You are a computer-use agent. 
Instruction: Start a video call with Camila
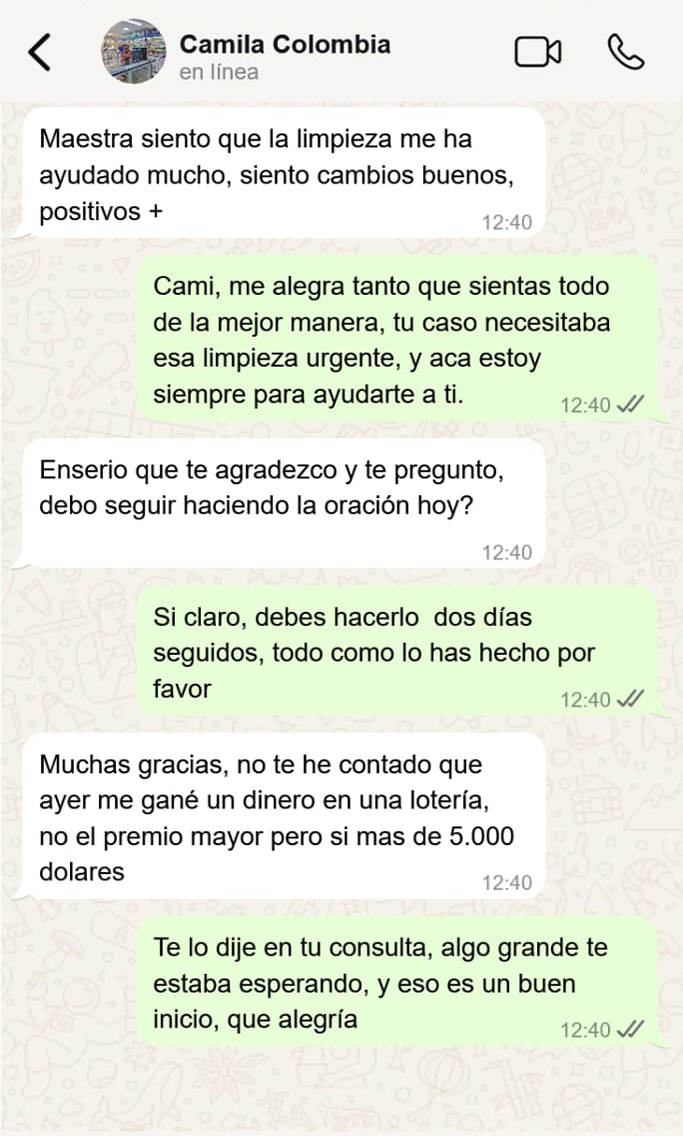pyautogui.click(x=537, y=52)
